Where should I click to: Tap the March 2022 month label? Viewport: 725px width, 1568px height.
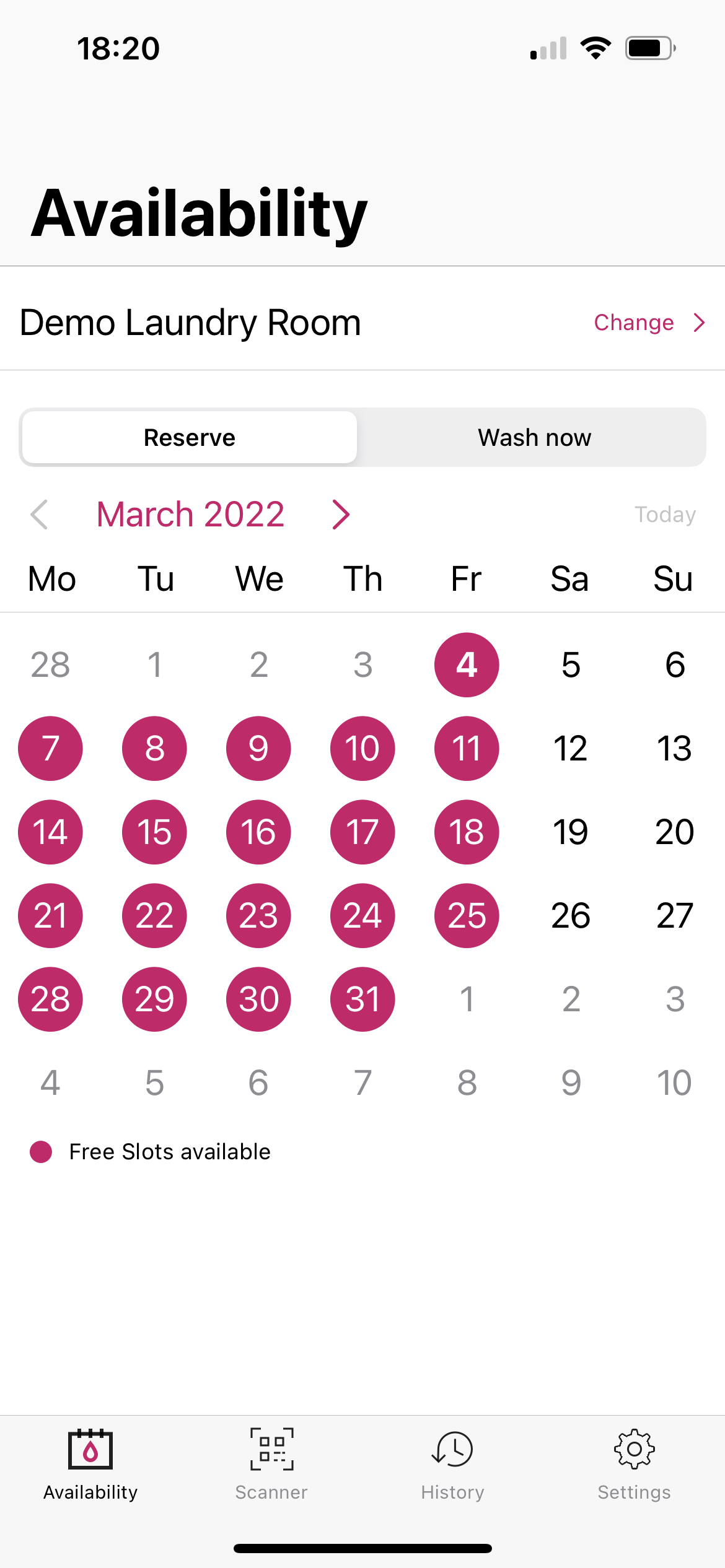pos(190,513)
